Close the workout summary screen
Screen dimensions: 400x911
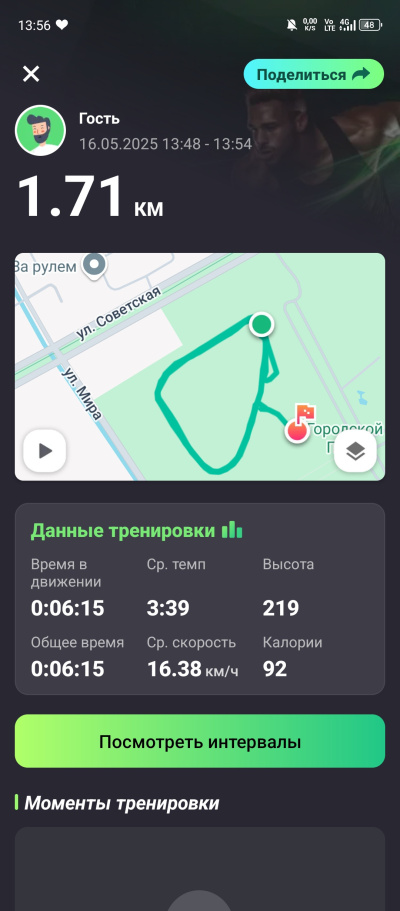pos(31,74)
